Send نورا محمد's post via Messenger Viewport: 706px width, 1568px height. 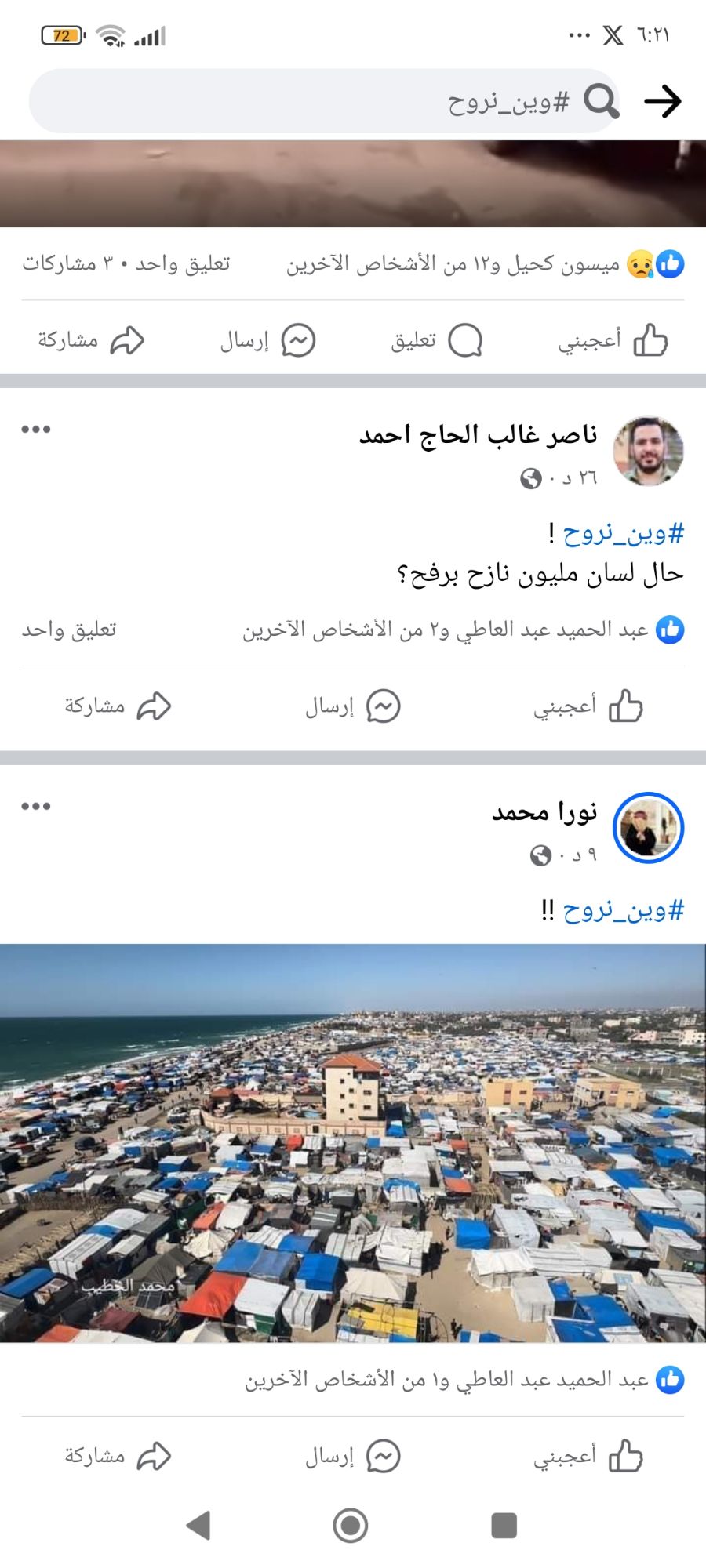click(353, 1457)
